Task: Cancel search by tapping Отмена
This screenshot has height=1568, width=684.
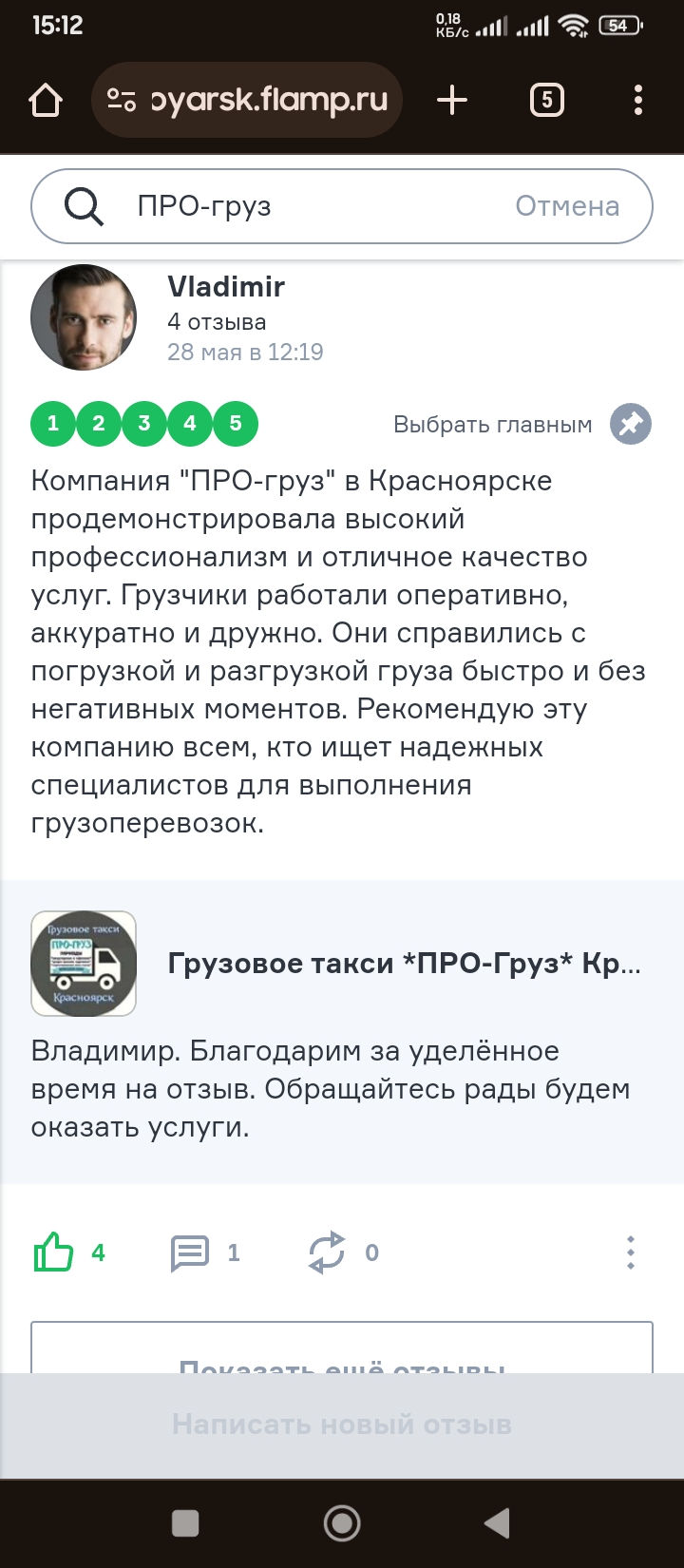Action: tap(567, 205)
